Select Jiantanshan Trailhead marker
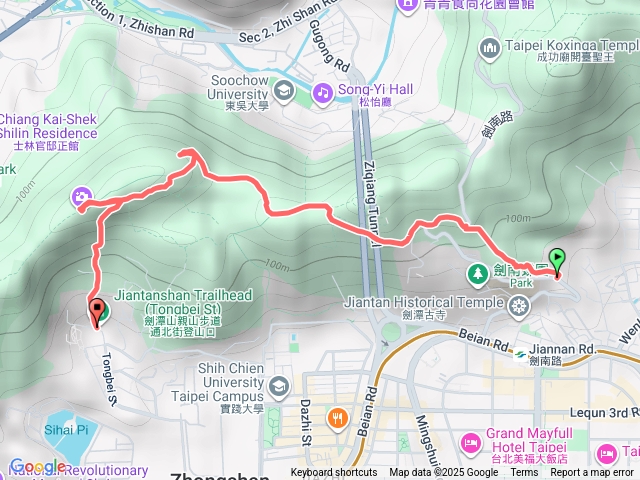 pyautogui.click(x=103, y=312)
